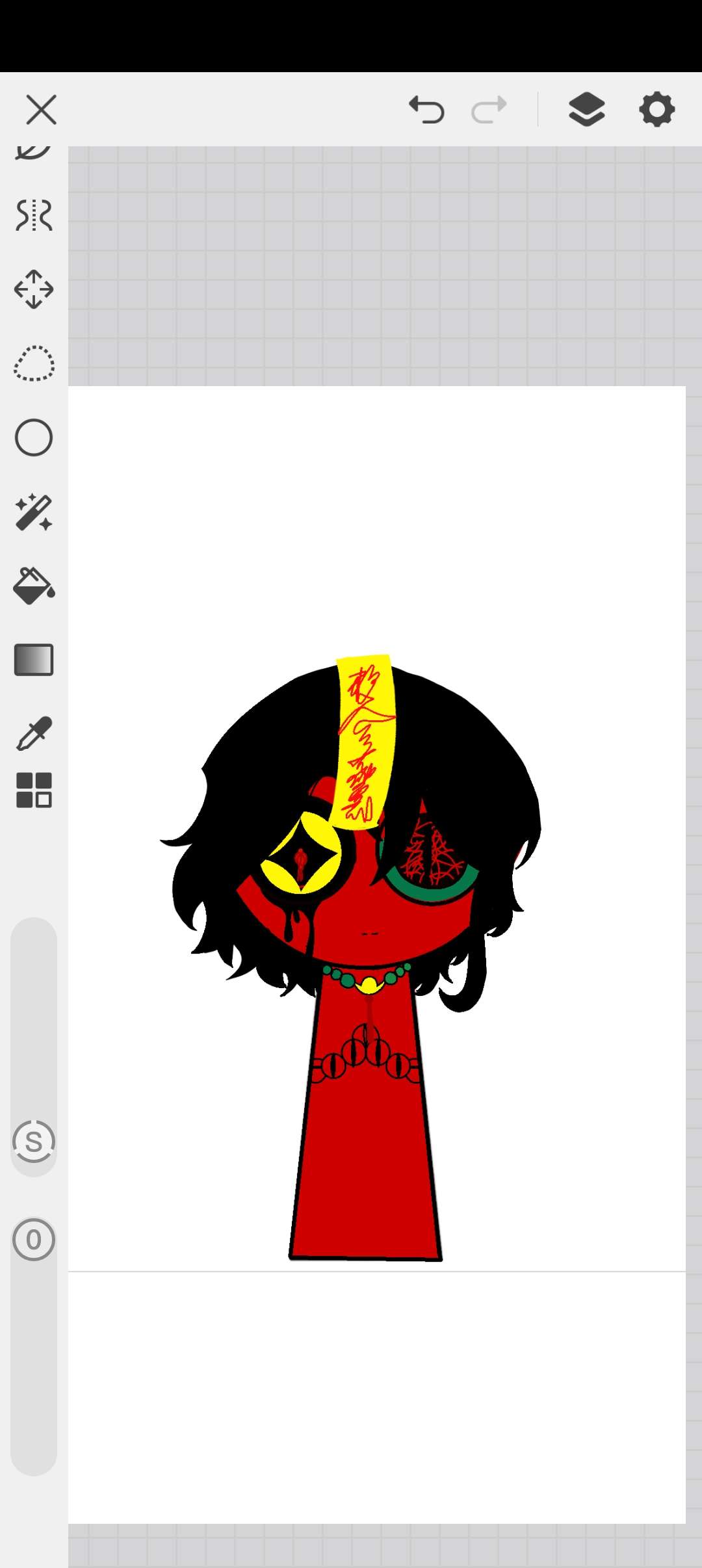Select the eyedropper color picker

coord(34,733)
